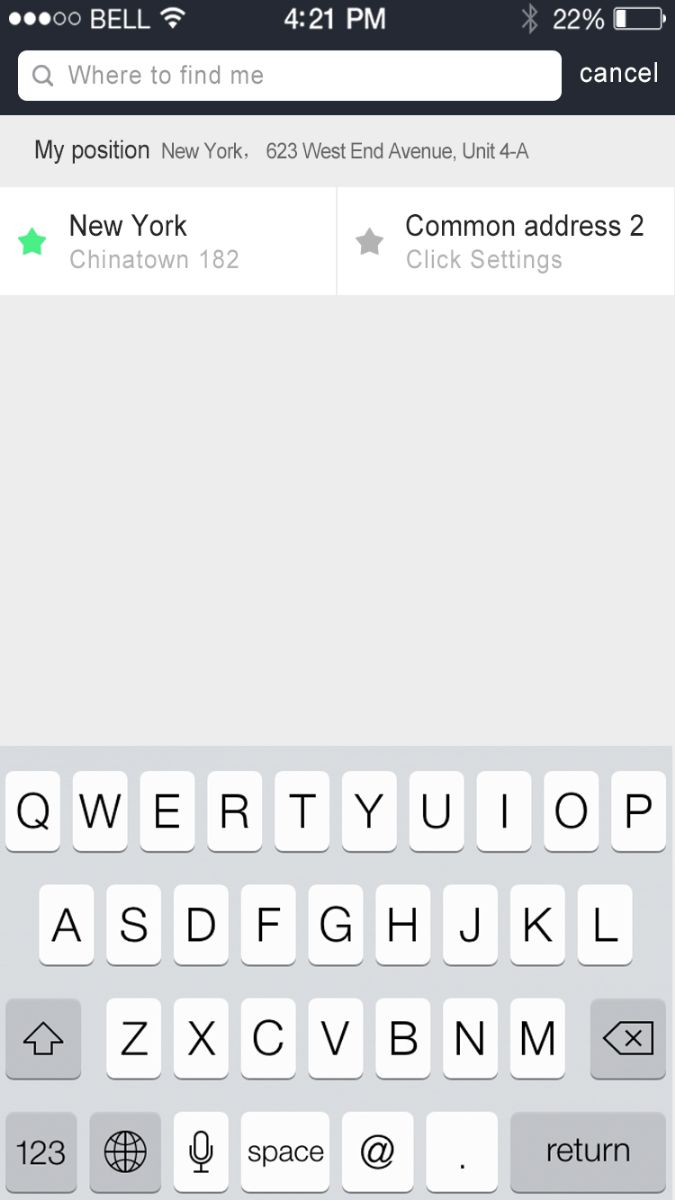Screen dimensions: 675x1200
Task: Open Common address 2 settings
Action: (506, 241)
